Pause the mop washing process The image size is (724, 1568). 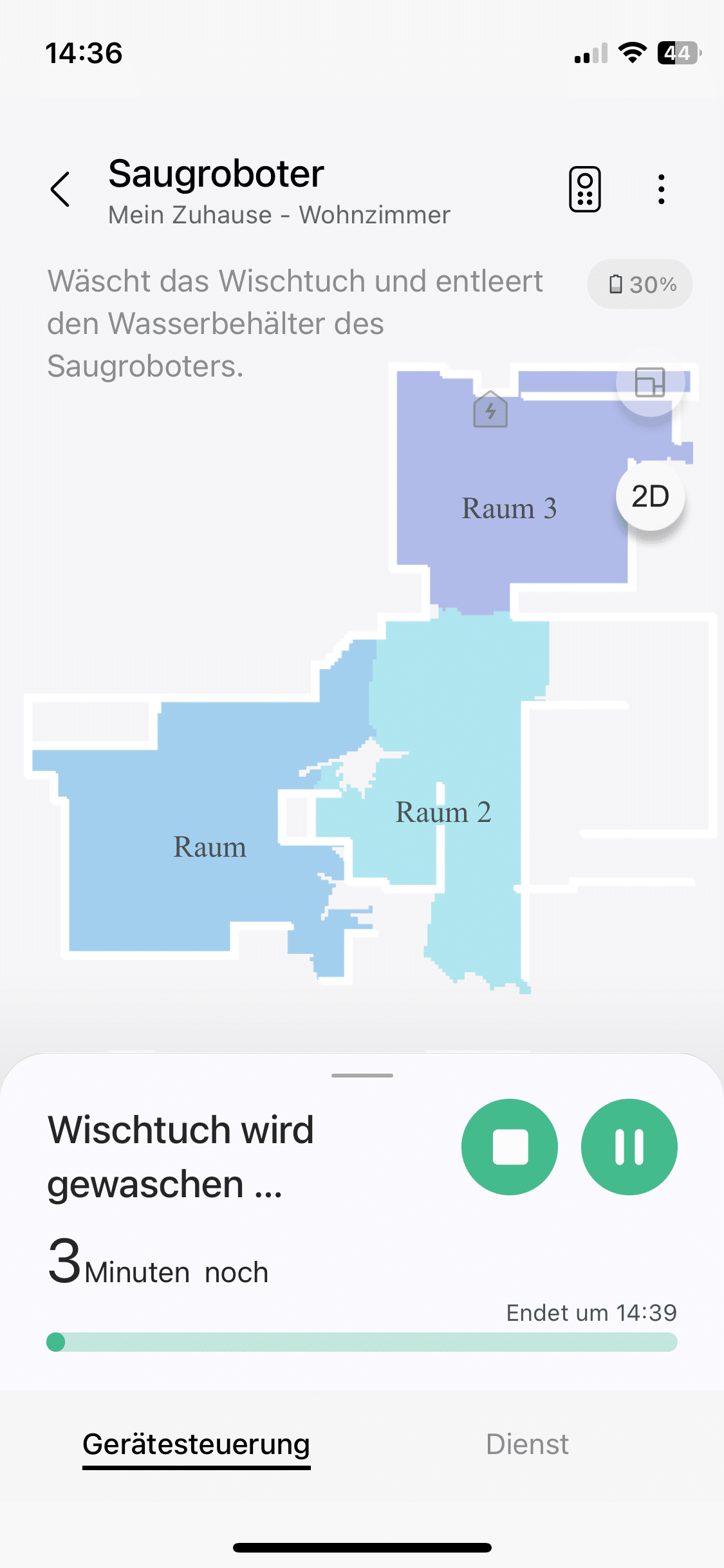coord(629,1147)
